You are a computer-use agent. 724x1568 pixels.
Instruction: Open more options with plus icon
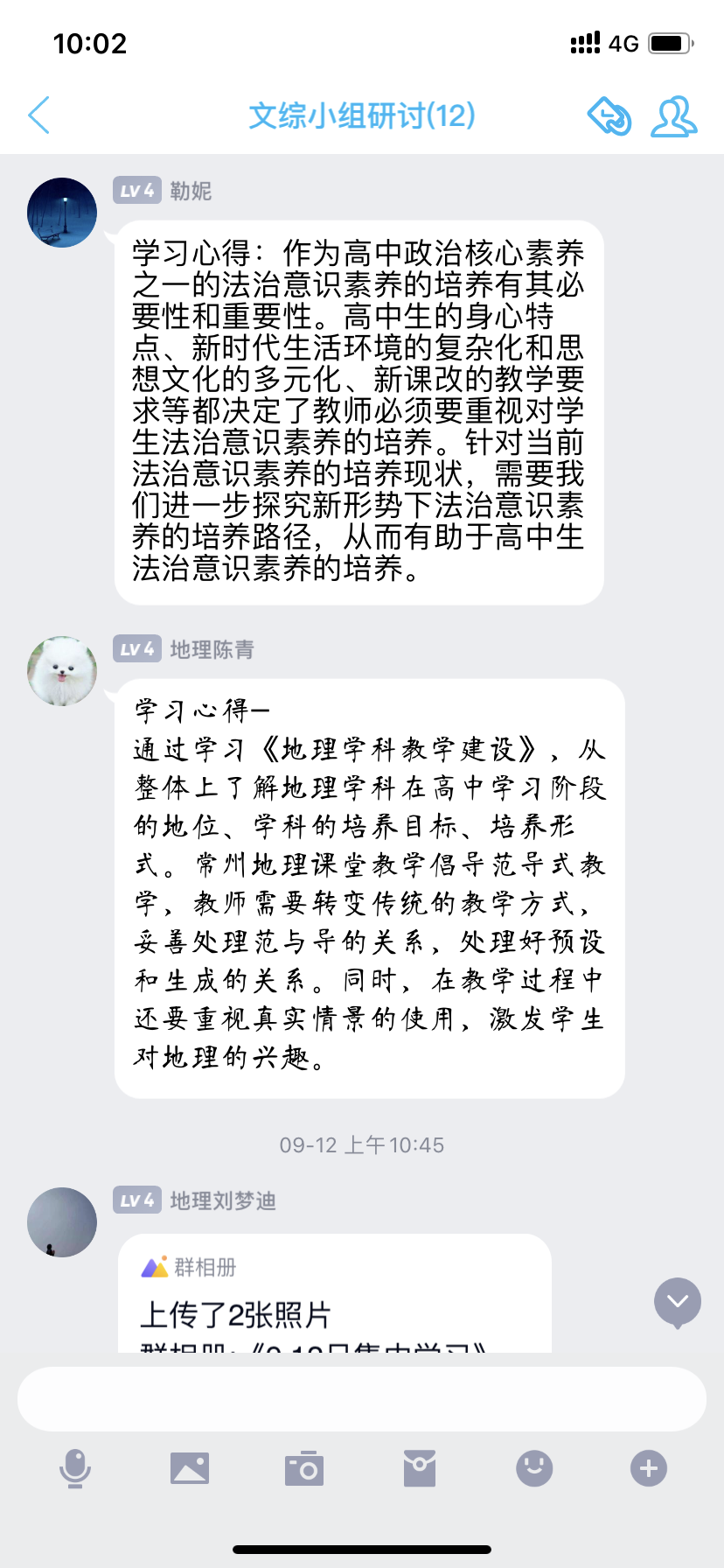(649, 1468)
